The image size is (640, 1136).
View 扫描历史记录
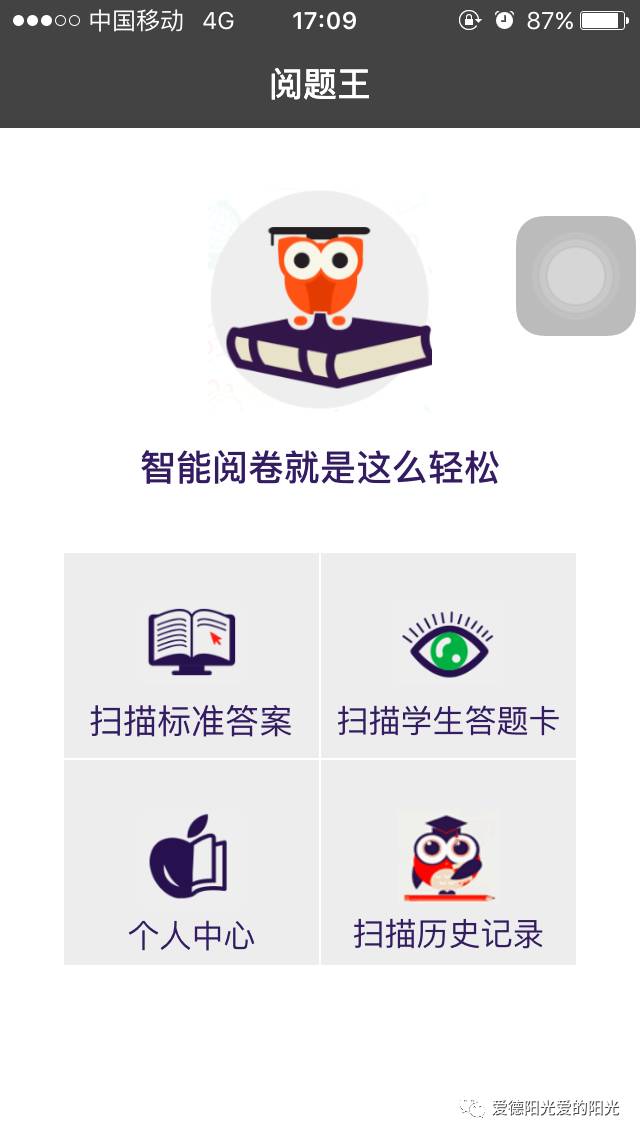coord(449,862)
